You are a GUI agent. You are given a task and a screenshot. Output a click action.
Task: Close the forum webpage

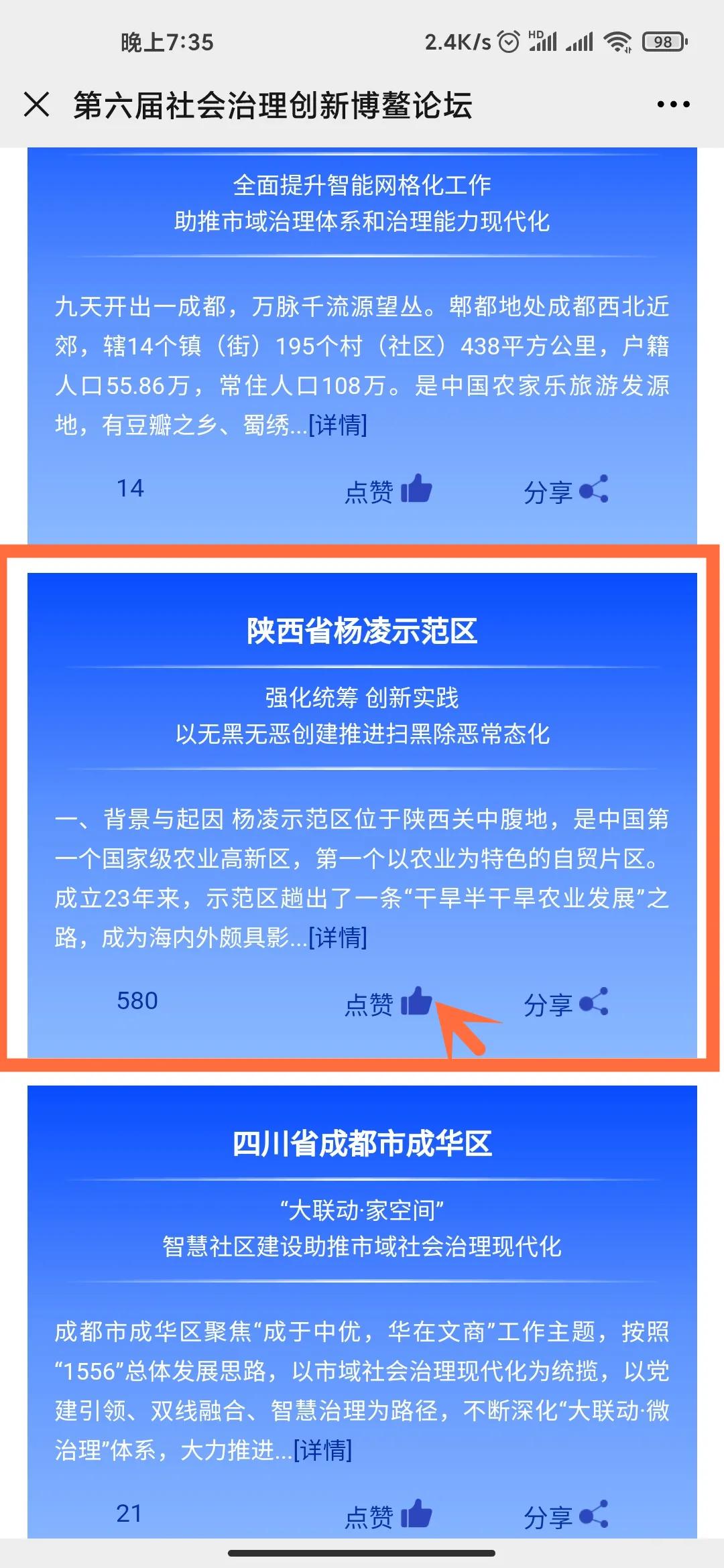coord(37,105)
